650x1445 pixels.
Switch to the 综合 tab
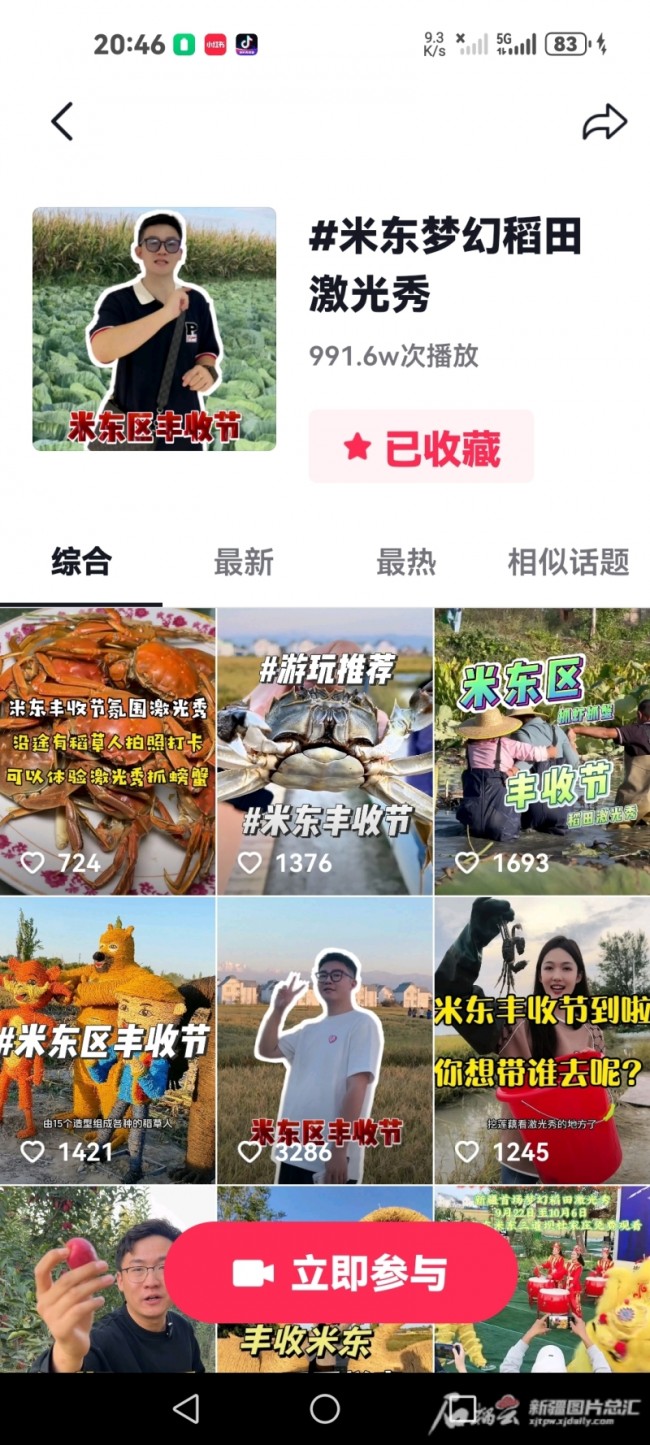pos(81,562)
